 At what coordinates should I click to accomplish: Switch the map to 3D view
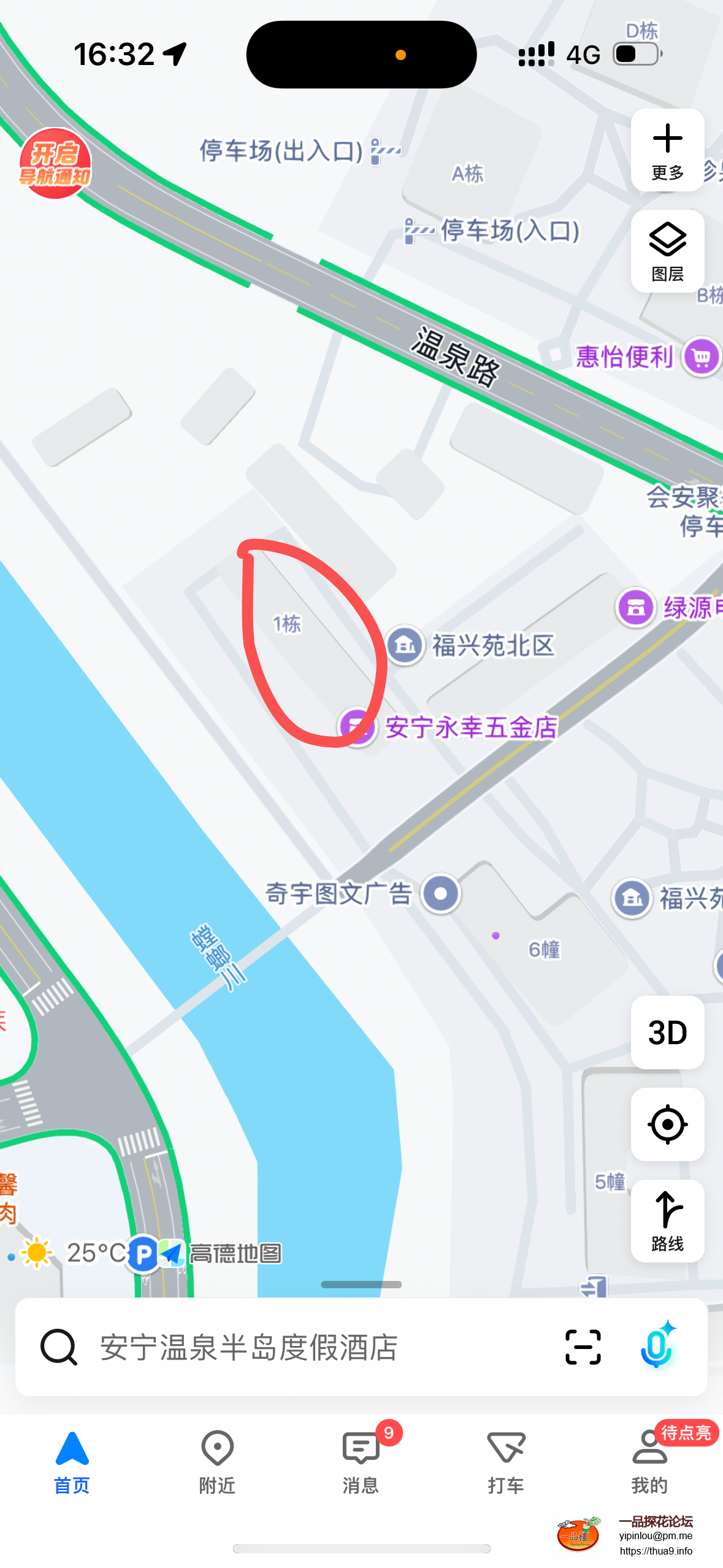(667, 1032)
